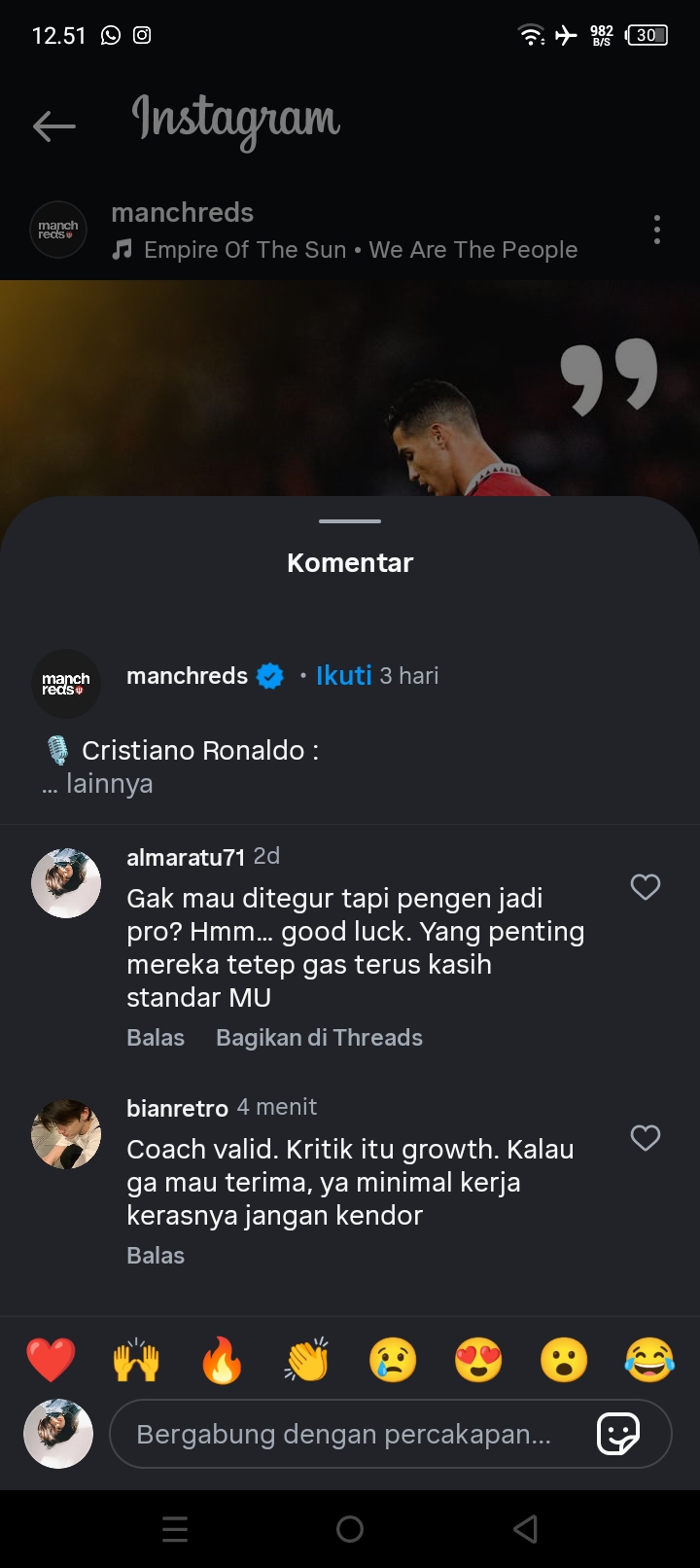Reply to bianretro's comment
700x1568 pixels.
point(156,1256)
